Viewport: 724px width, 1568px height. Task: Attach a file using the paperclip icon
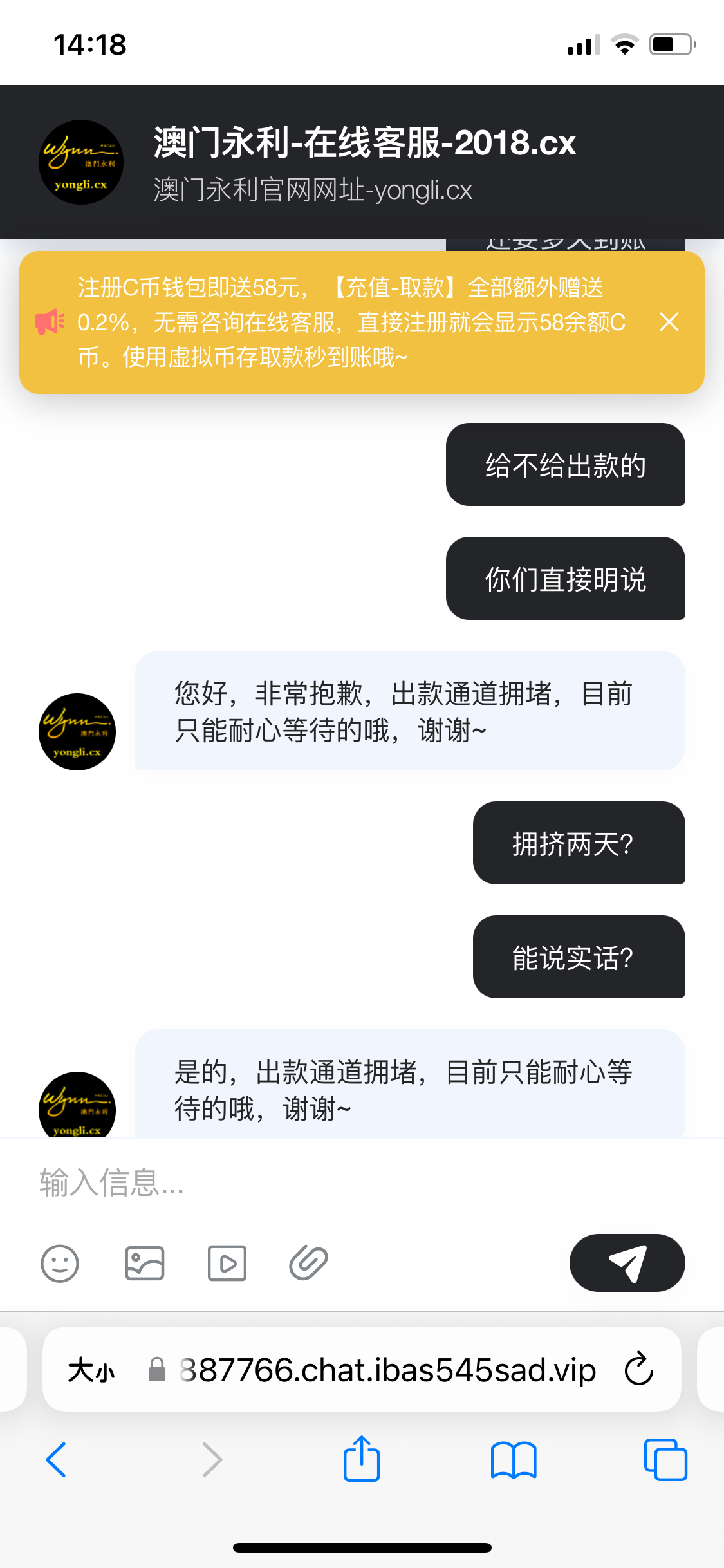[x=307, y=1263]
